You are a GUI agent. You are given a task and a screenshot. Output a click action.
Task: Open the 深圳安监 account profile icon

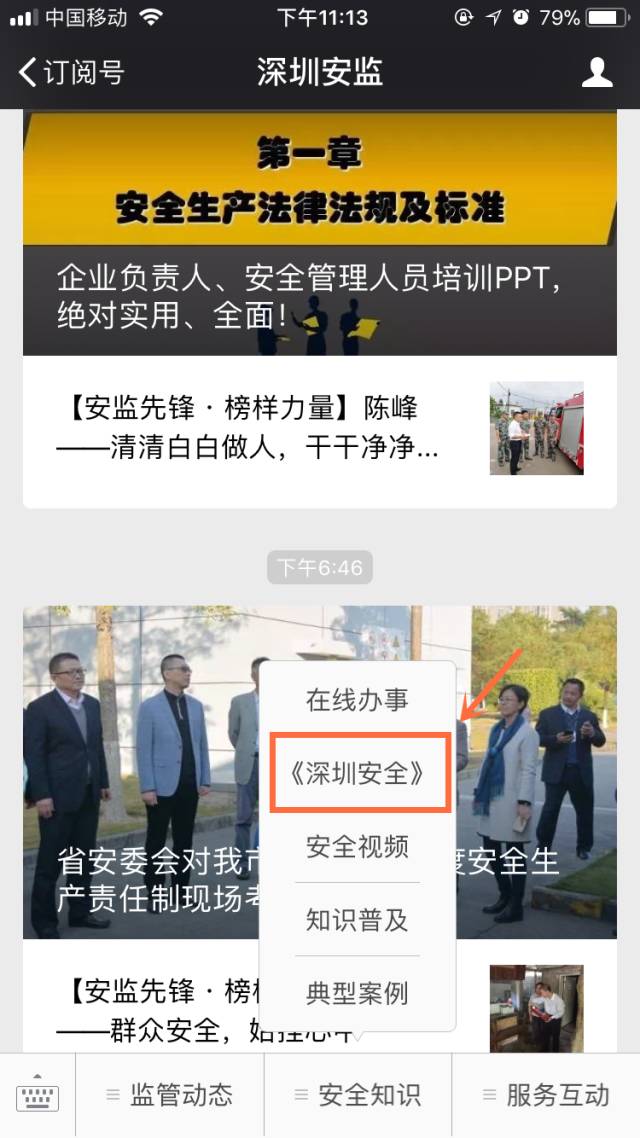597,72
